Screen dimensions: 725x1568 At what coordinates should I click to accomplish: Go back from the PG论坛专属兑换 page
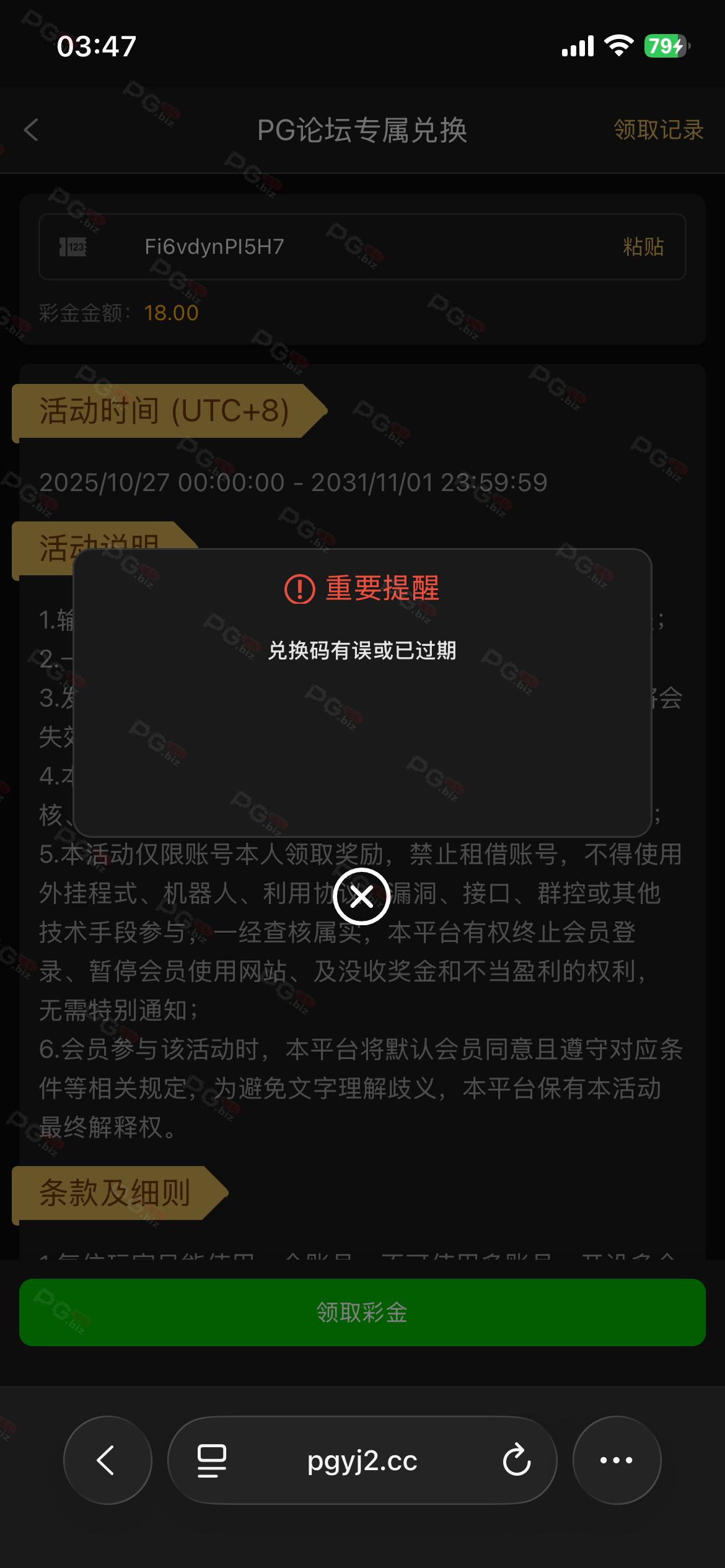click(31, 130)
